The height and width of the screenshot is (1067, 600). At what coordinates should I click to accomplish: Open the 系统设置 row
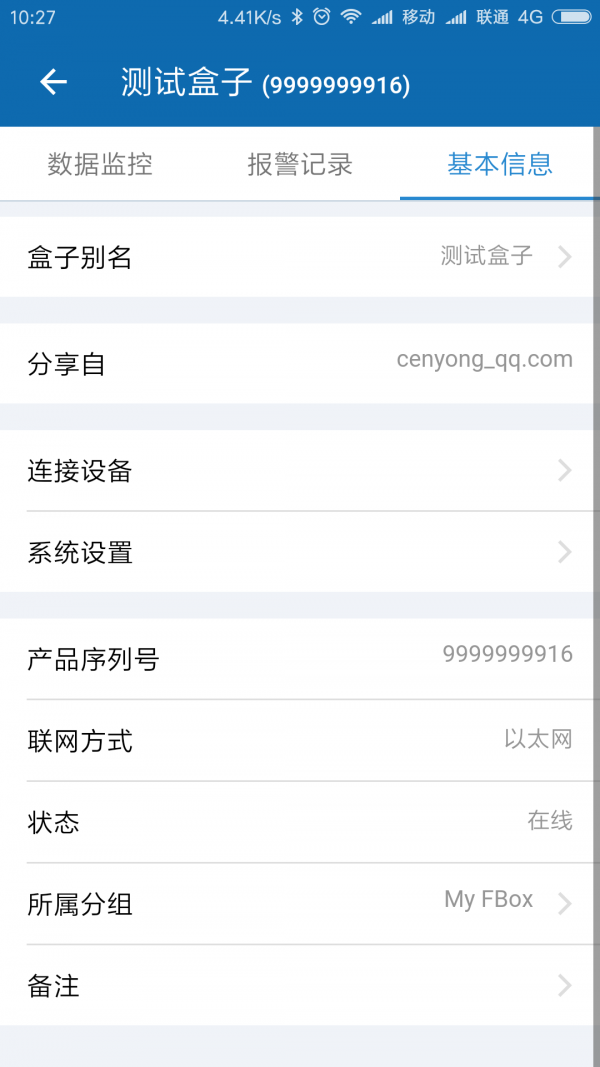[x=300, y=553]
